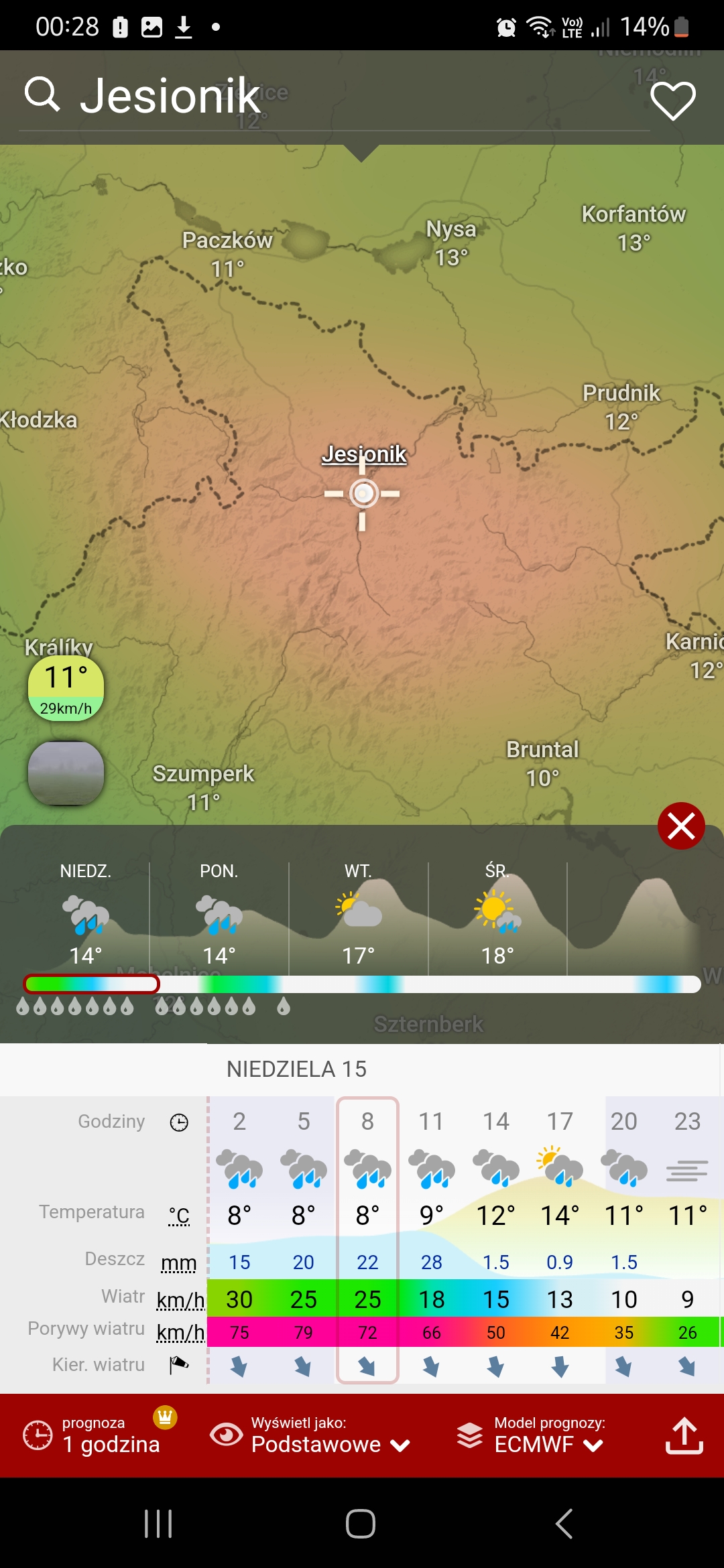Add Jesionik to favorites with the heart
724x1568 pixels.
click(x=673, y=101)
